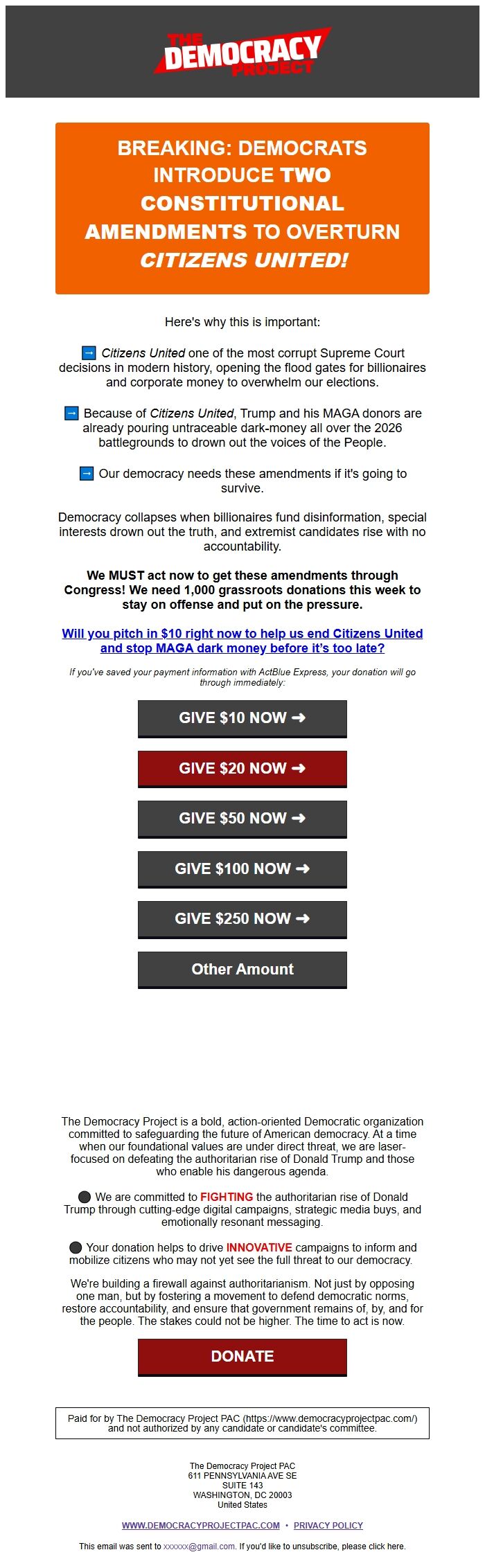
Task: Open the 'pitch in $10' underlined link
Action: click(242, 641)
